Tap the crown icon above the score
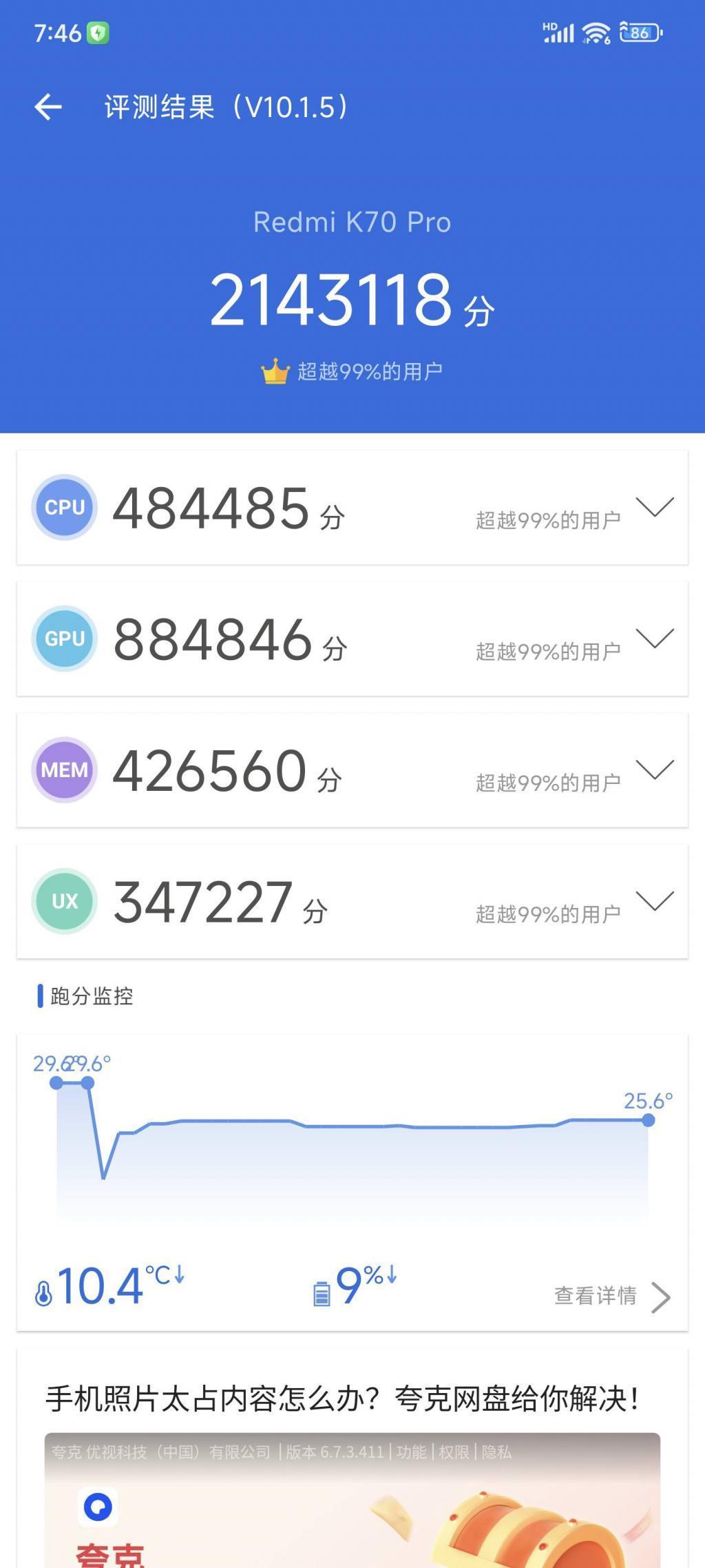705x1568 pixels. tap(275, 371)
